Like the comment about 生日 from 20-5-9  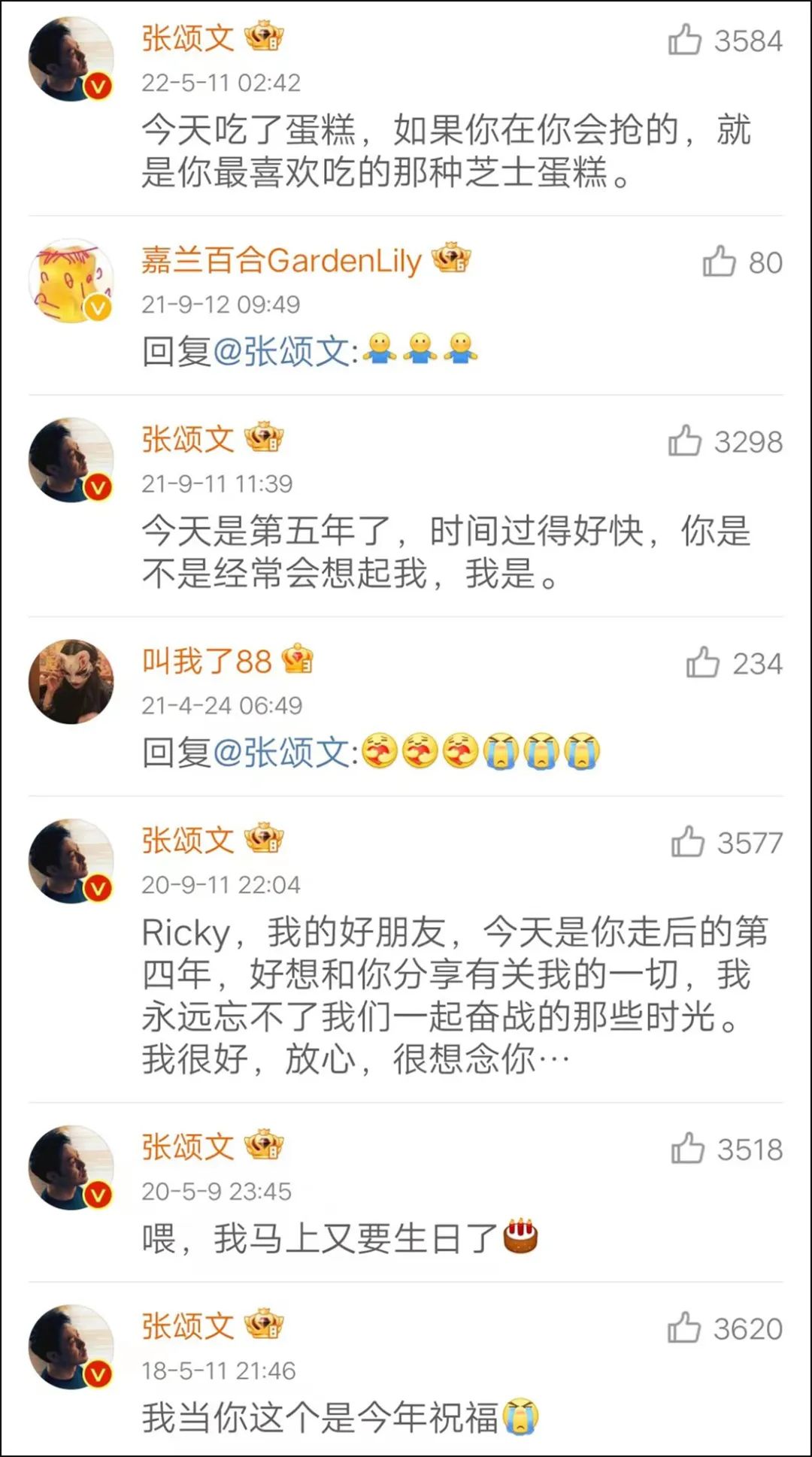point(687,1149)
